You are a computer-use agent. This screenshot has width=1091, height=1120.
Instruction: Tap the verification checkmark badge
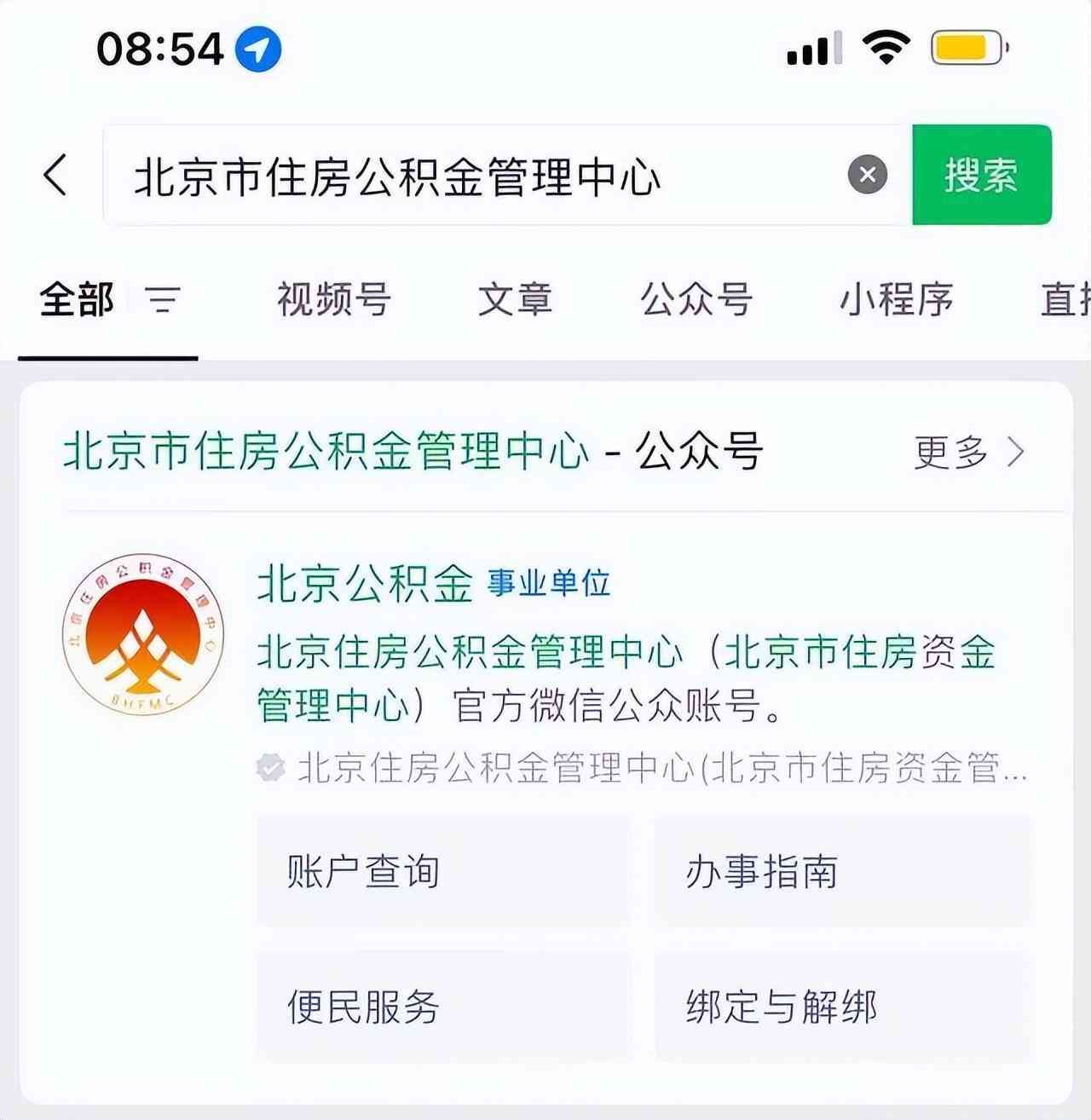point(270,768)
